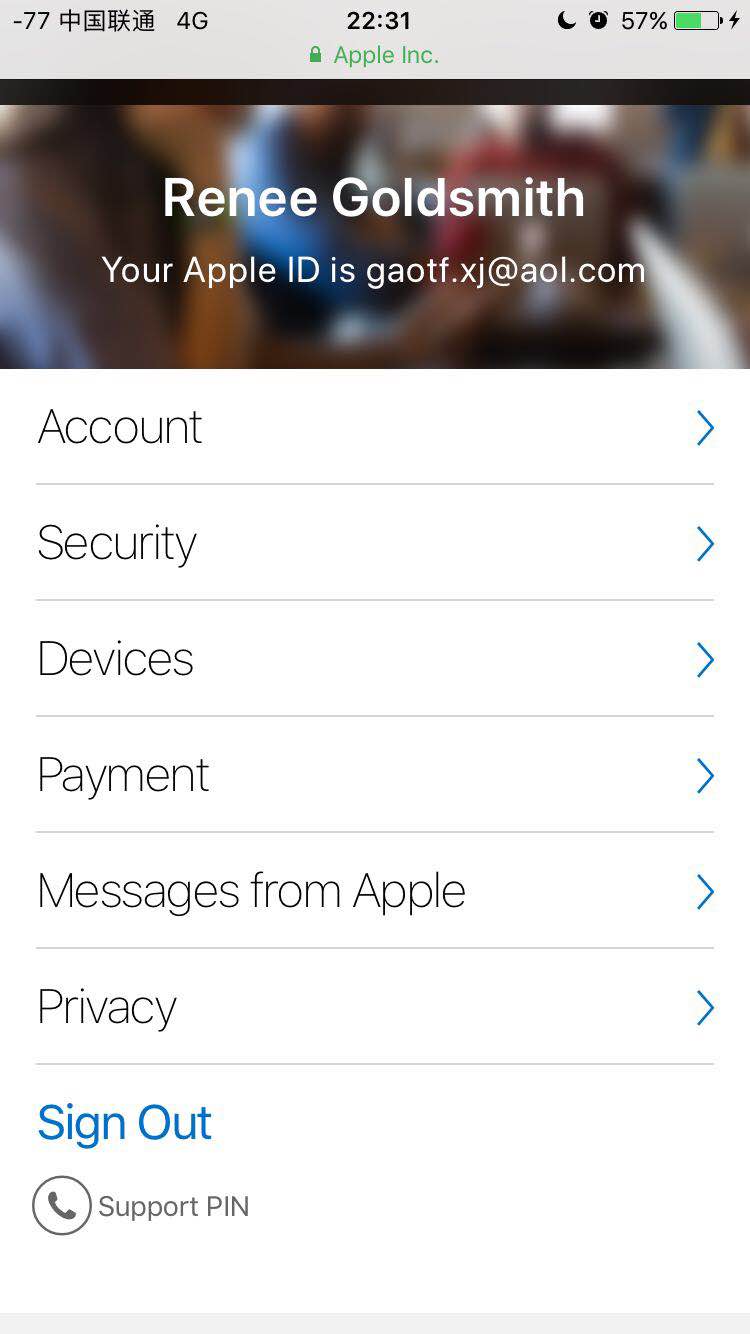Open the Account section
750x1334 pixels.
coord(374,428)
